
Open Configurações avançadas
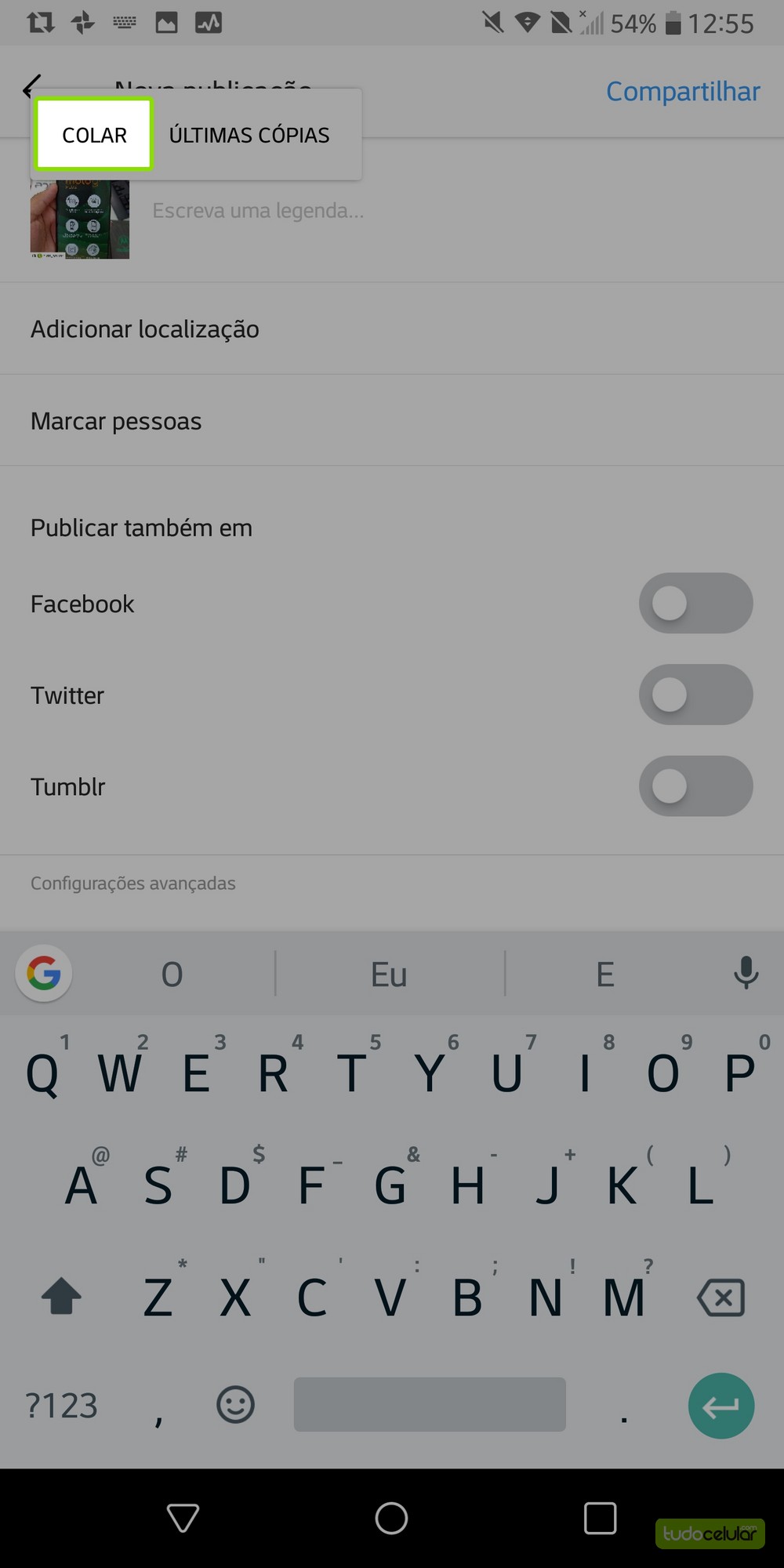tap(133, 884)
